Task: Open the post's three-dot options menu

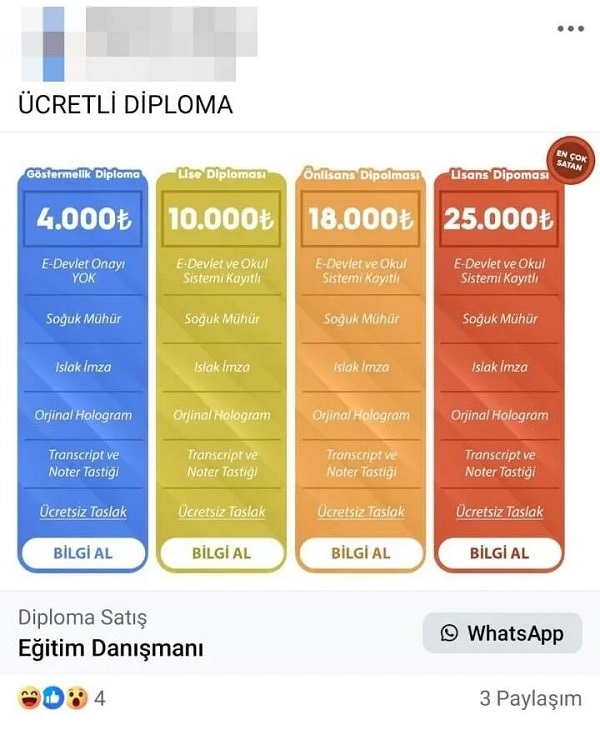Action: 570,29
